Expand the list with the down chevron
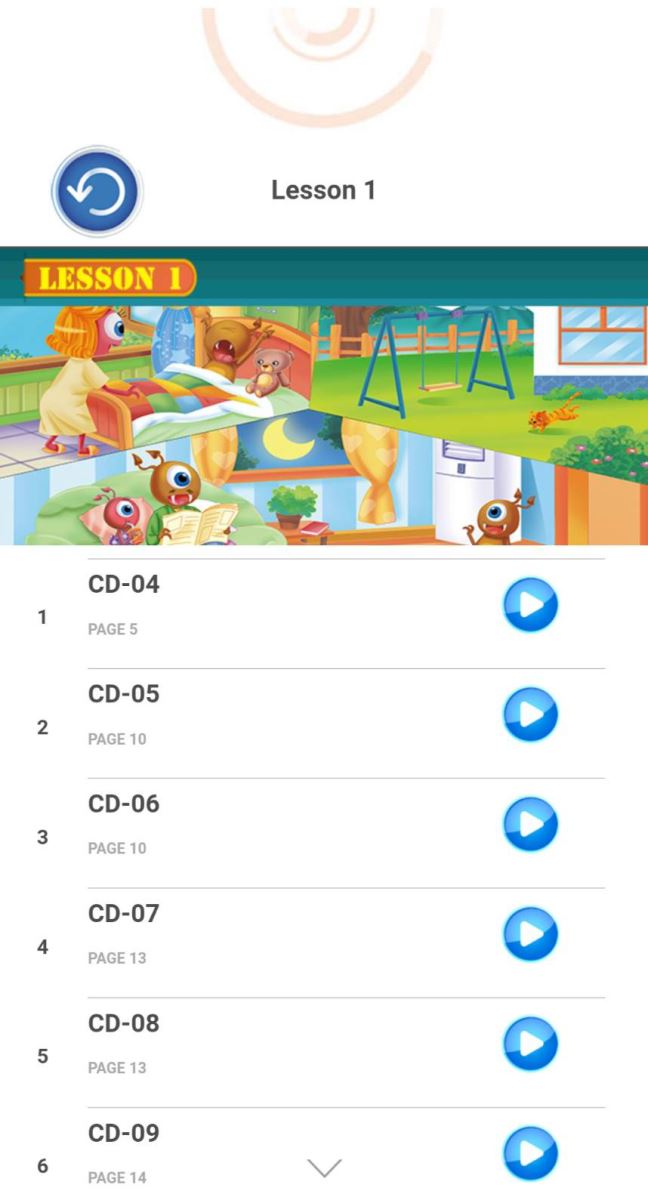 tap(325, 1167)
